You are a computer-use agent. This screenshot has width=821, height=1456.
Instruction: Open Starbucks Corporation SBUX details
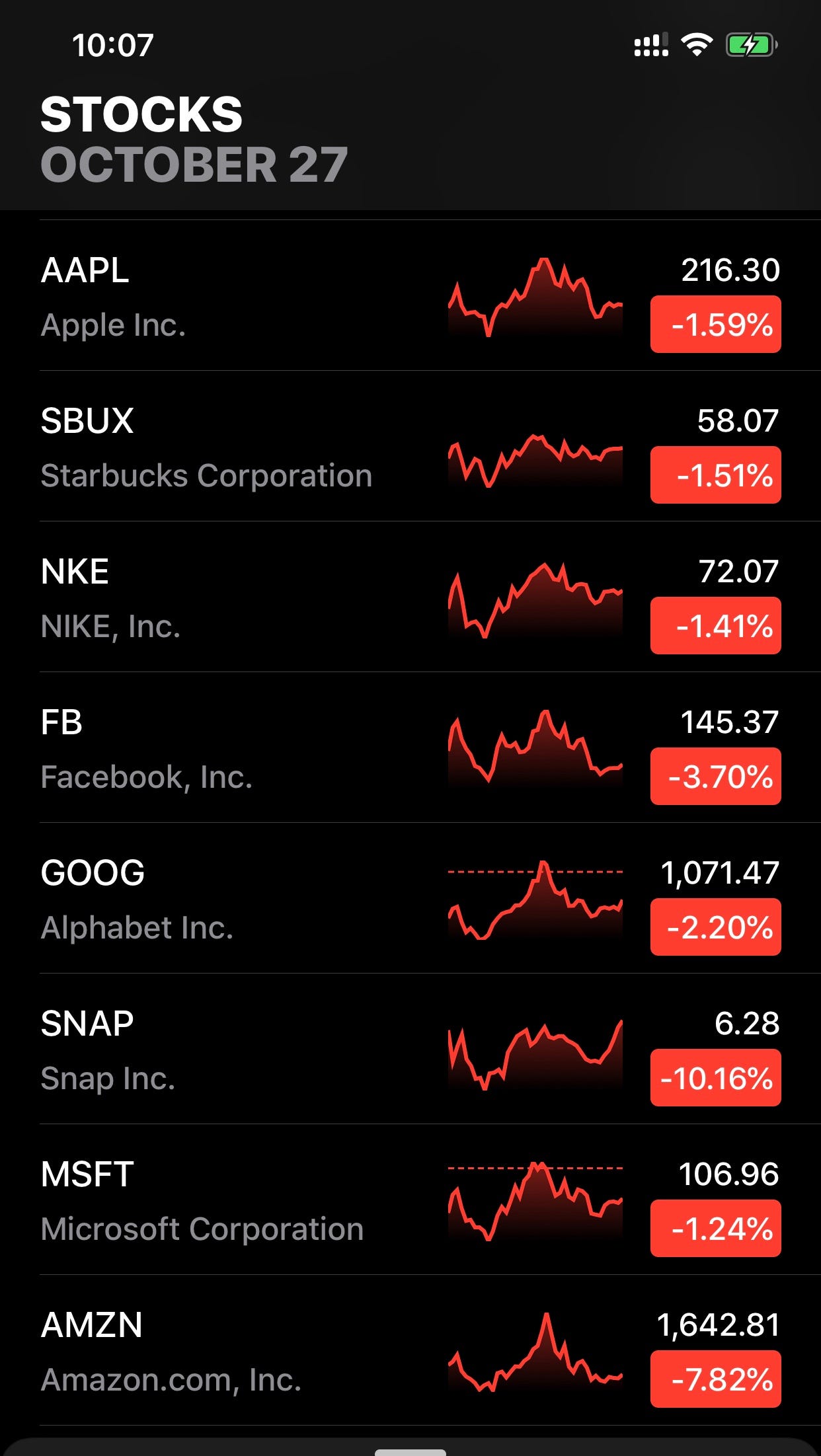coord(411,446)
